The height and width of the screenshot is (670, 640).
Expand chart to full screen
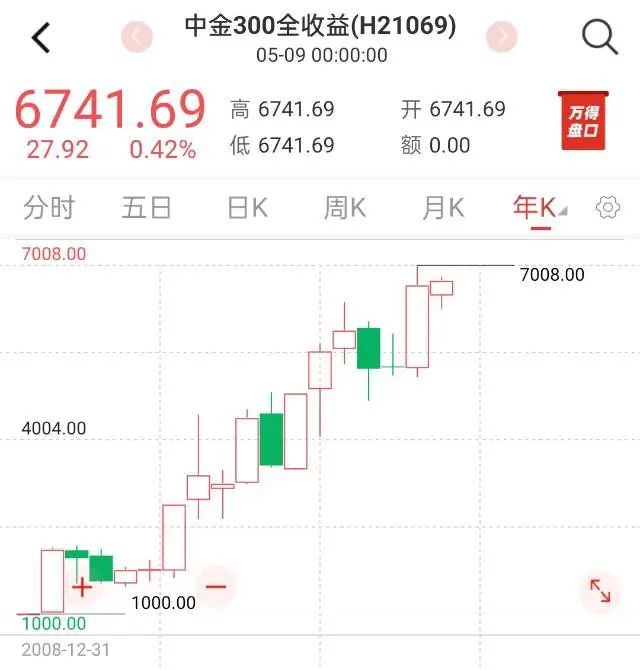[600, 591]
